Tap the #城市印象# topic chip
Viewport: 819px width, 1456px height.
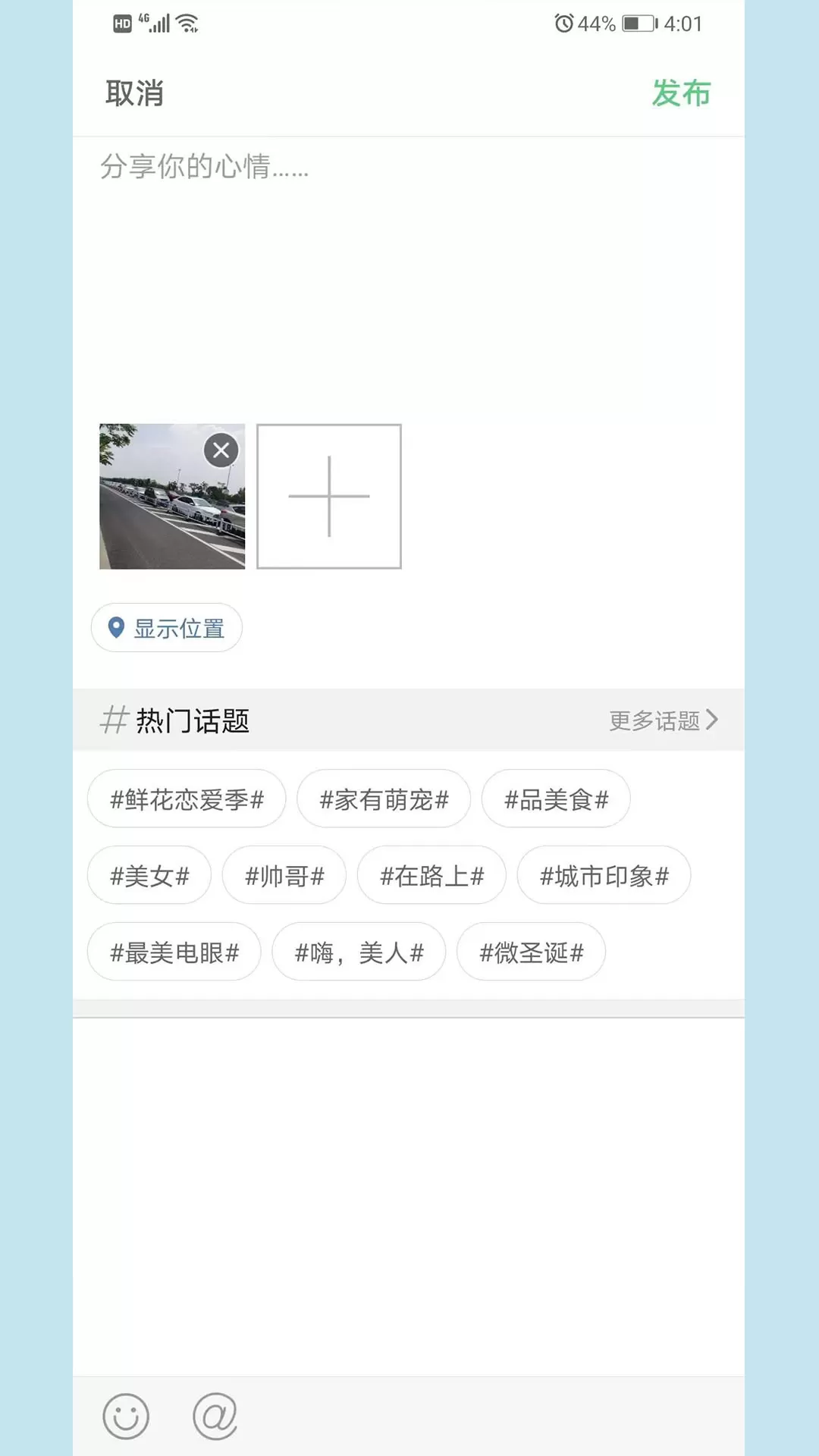click(x=604, y=876)
